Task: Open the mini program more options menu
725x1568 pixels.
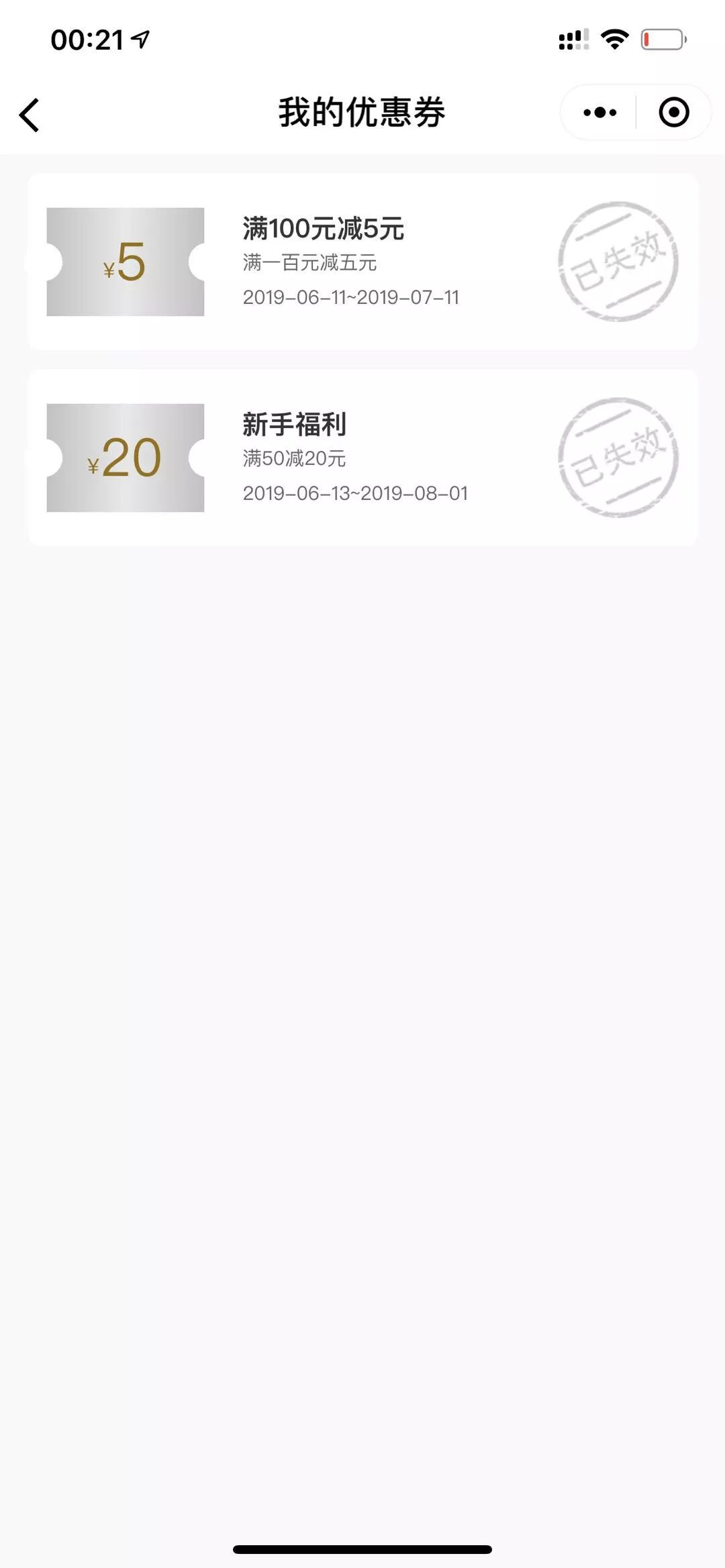Action: click(x=599, y=113)
